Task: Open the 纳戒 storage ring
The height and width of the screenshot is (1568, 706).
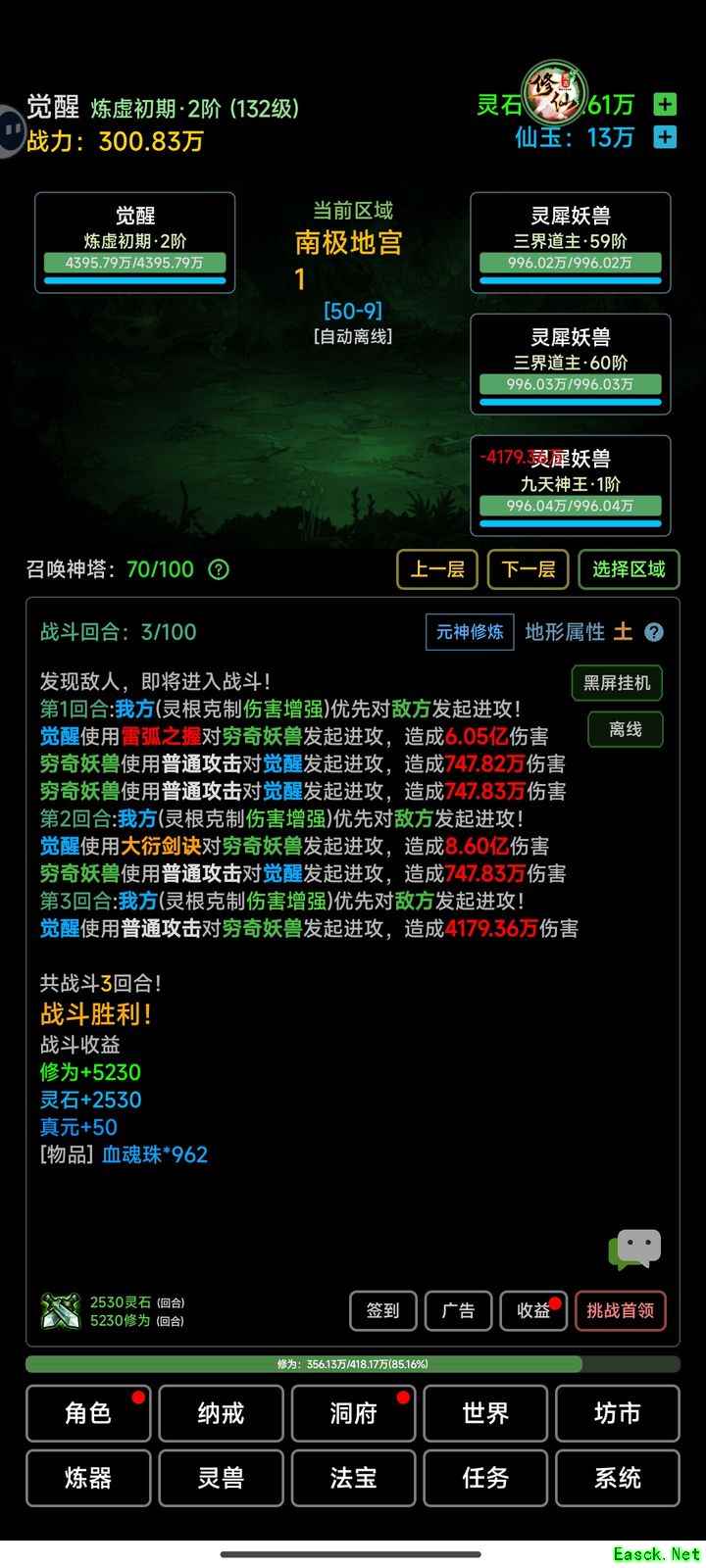Action: [221, 1413]
